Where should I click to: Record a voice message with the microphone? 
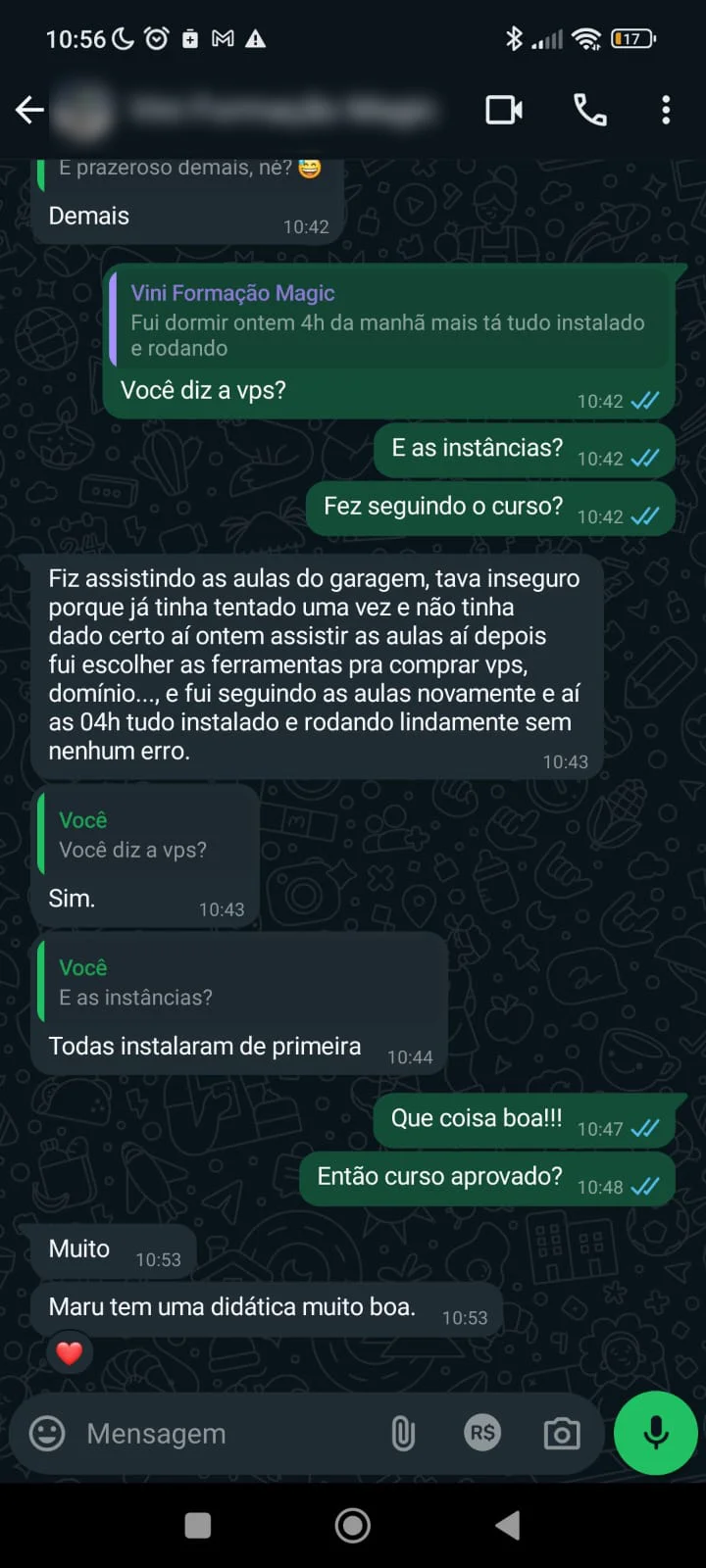655,1433
